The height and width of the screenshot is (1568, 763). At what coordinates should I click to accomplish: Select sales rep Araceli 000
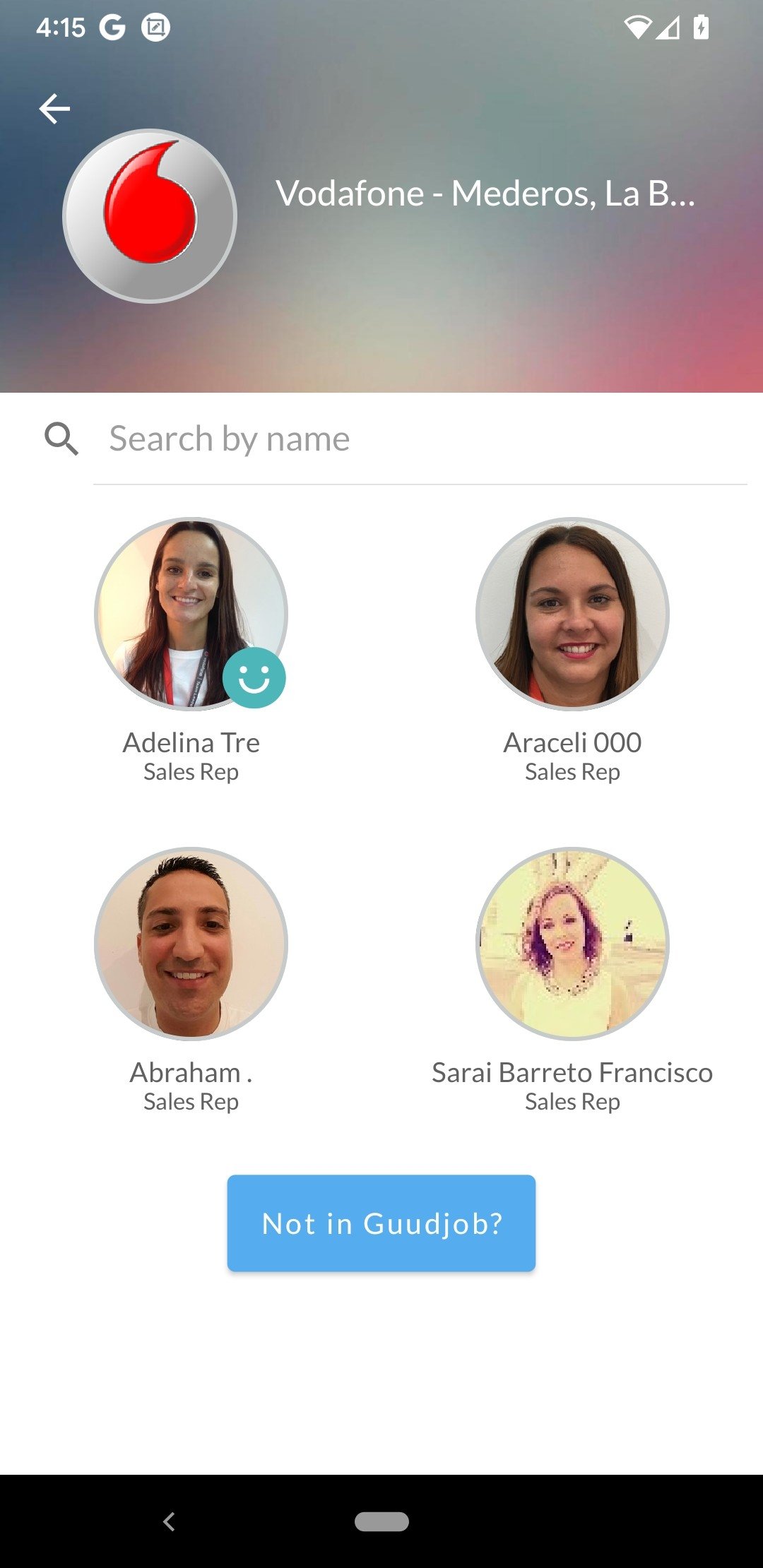[572, 614]
